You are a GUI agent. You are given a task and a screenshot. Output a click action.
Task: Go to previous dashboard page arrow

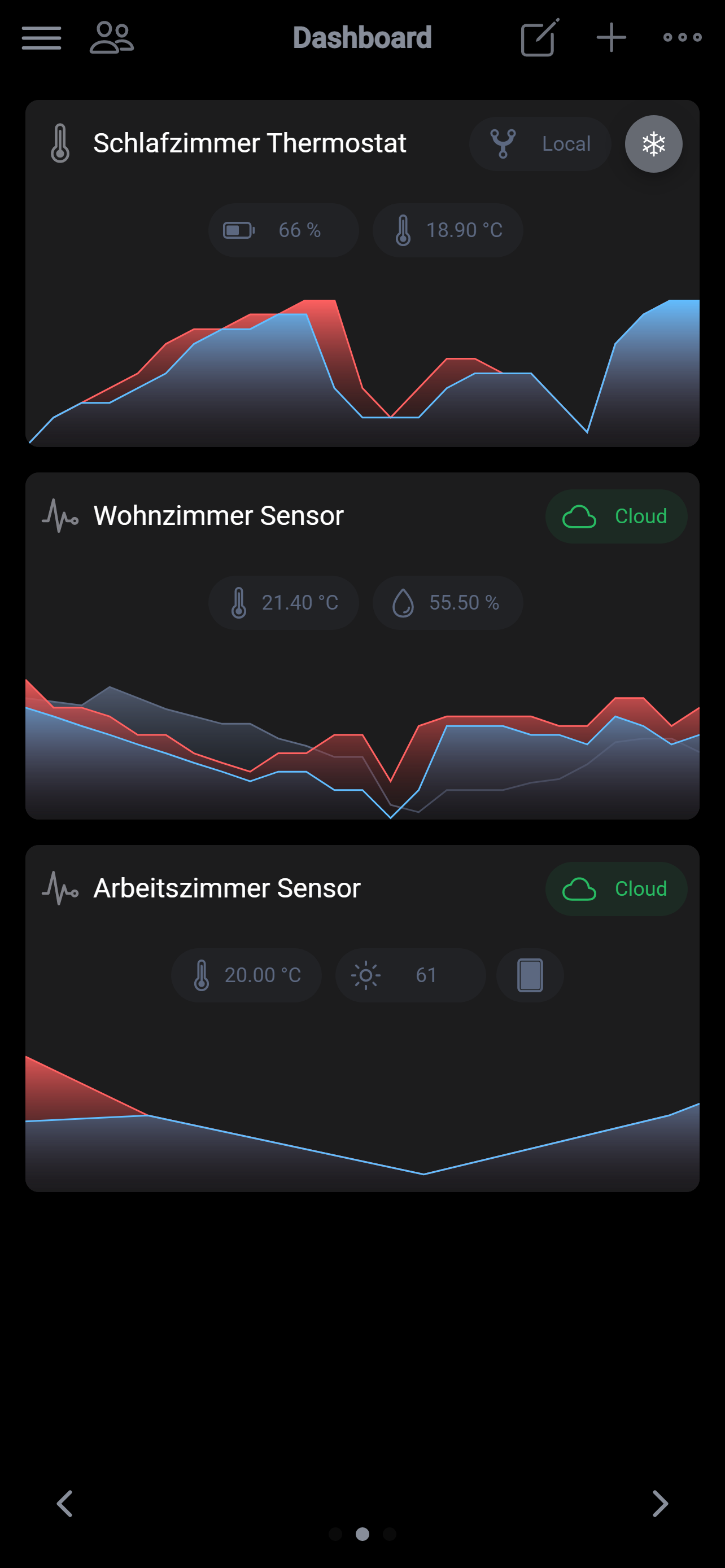coord(64,1504)
